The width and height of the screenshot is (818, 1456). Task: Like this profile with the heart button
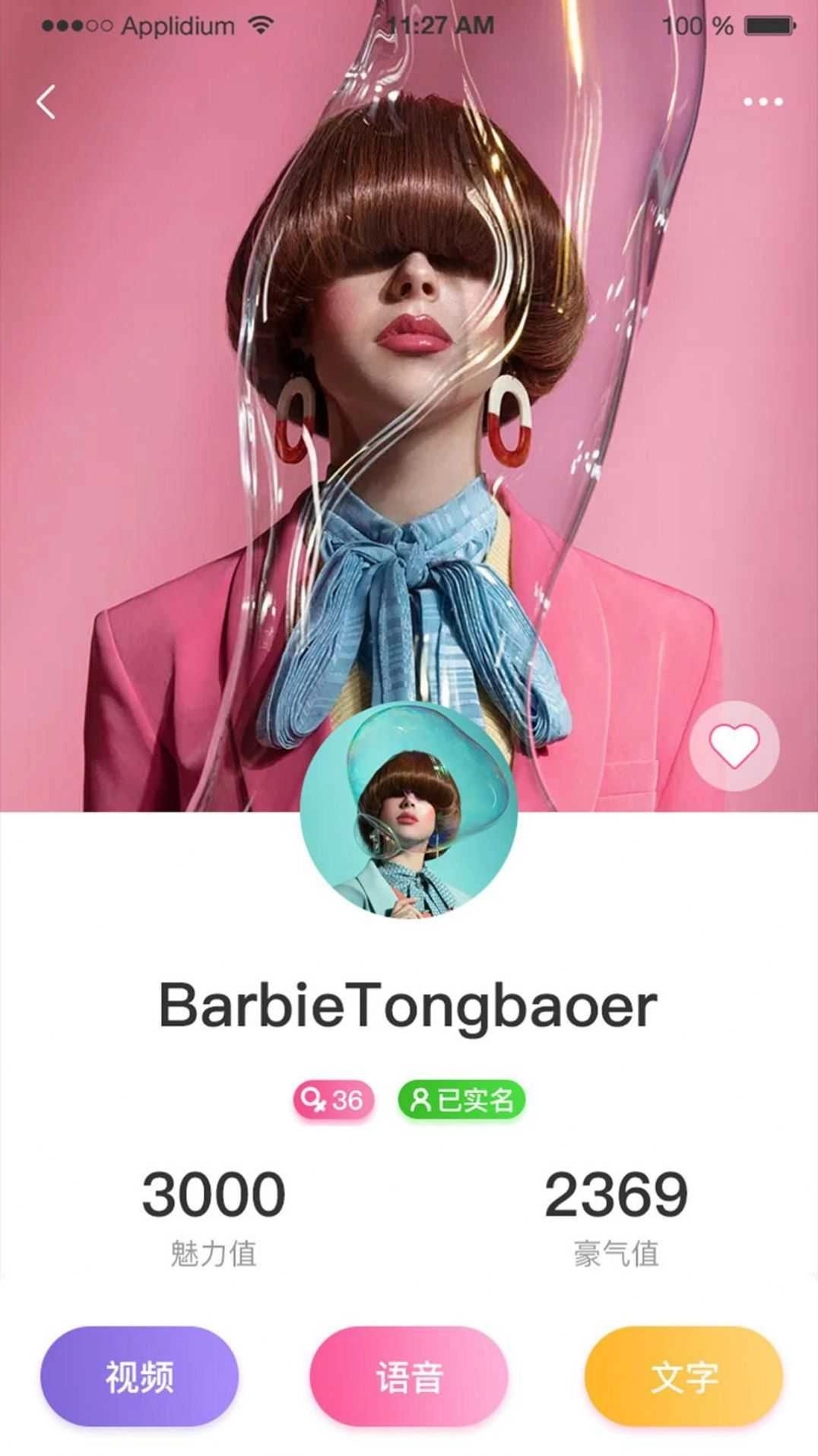click(x=734, y=745)
